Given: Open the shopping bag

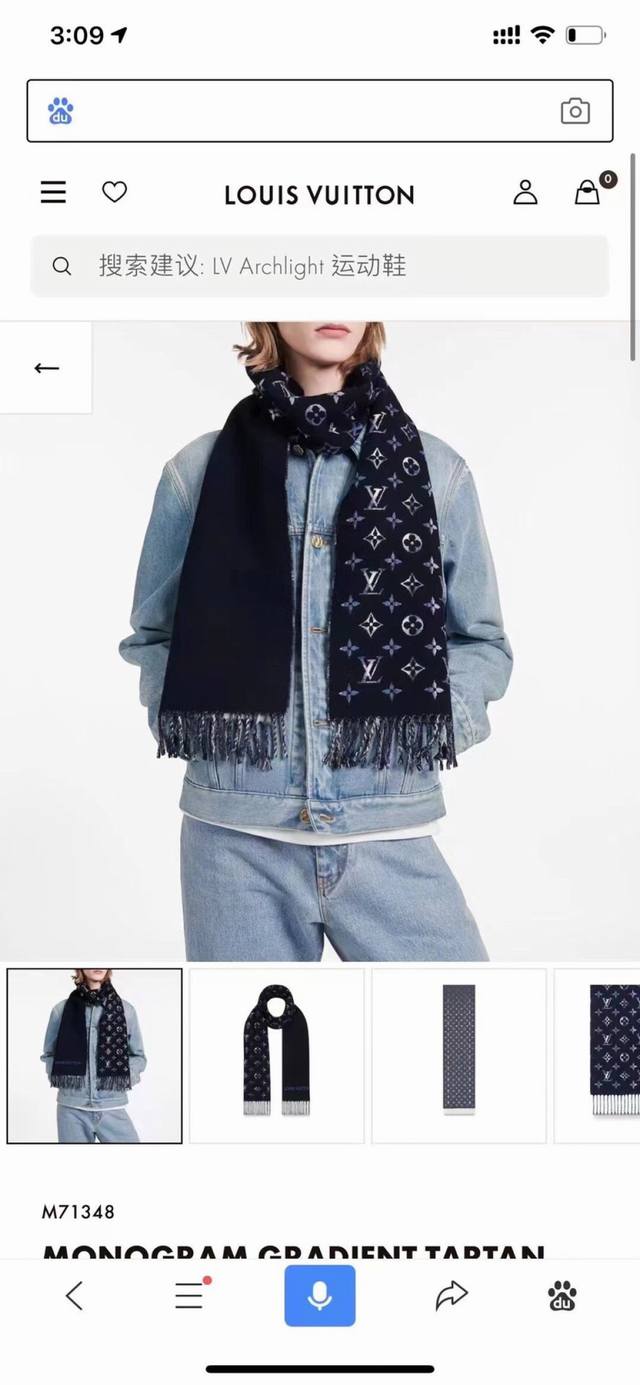Looking at the screenshot, I should pyautogui.click(x=587, y=192).
